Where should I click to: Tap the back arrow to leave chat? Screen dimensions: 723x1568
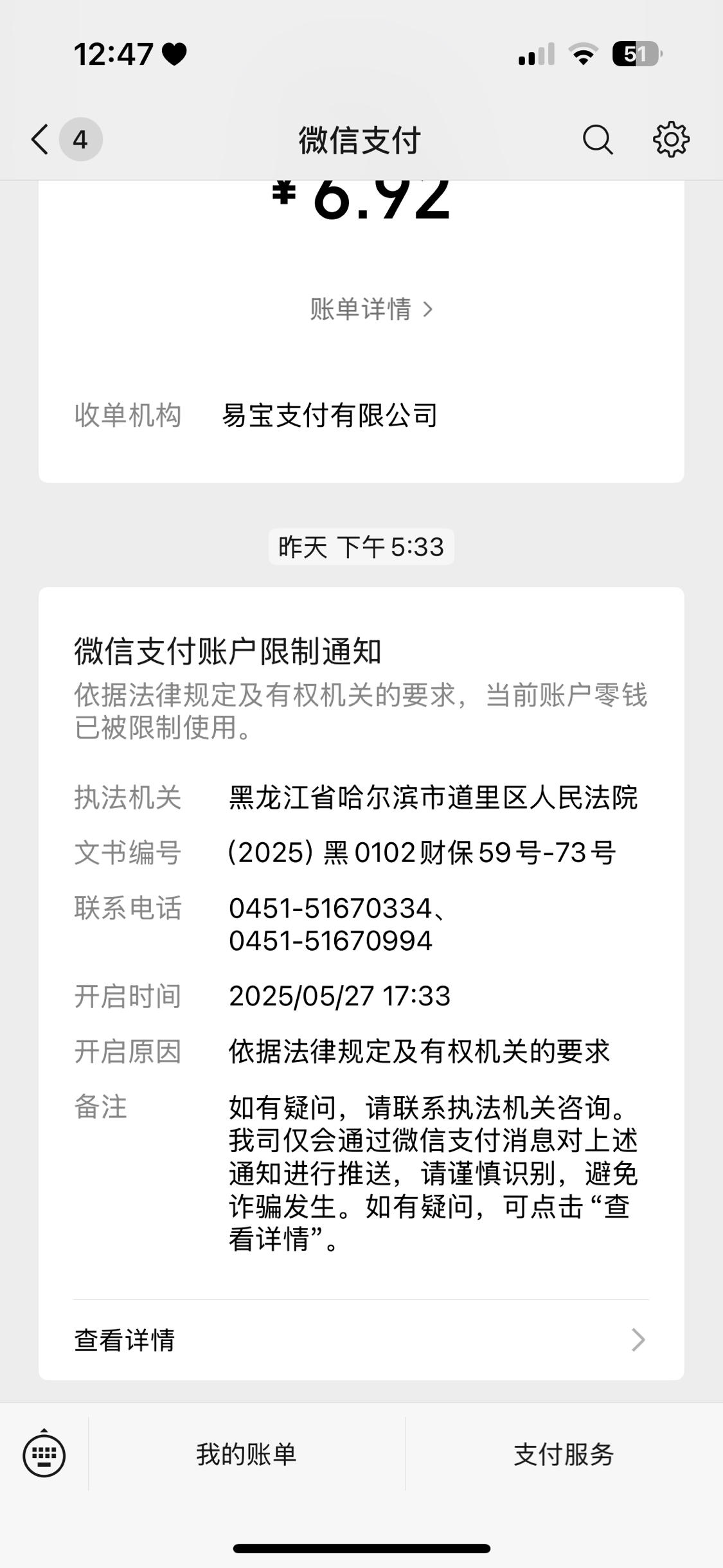tap(39, 140)
